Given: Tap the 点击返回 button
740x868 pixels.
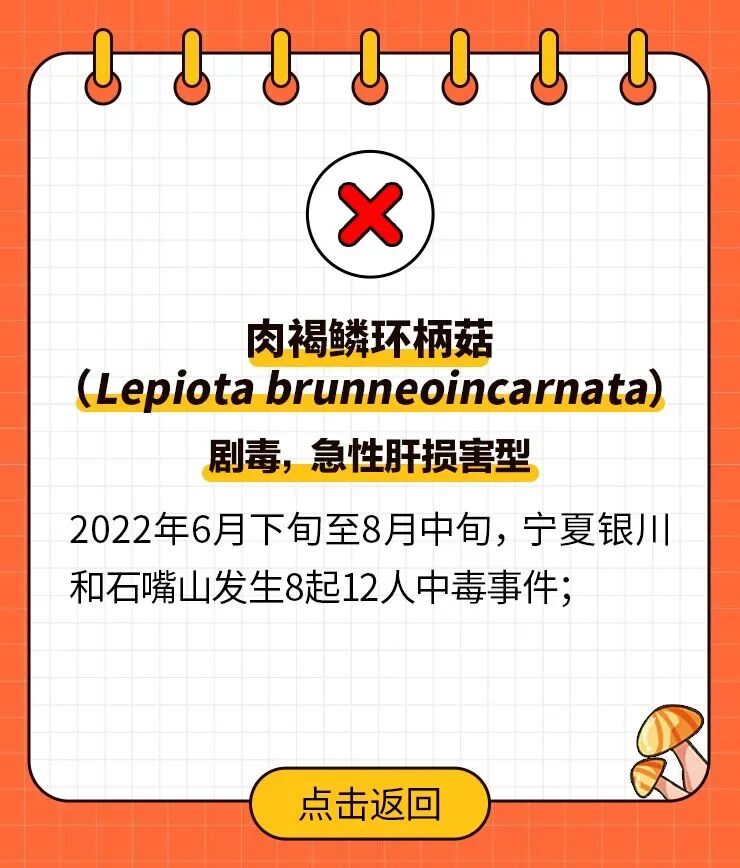Looking at the screenshot, I should coord(369,803).
